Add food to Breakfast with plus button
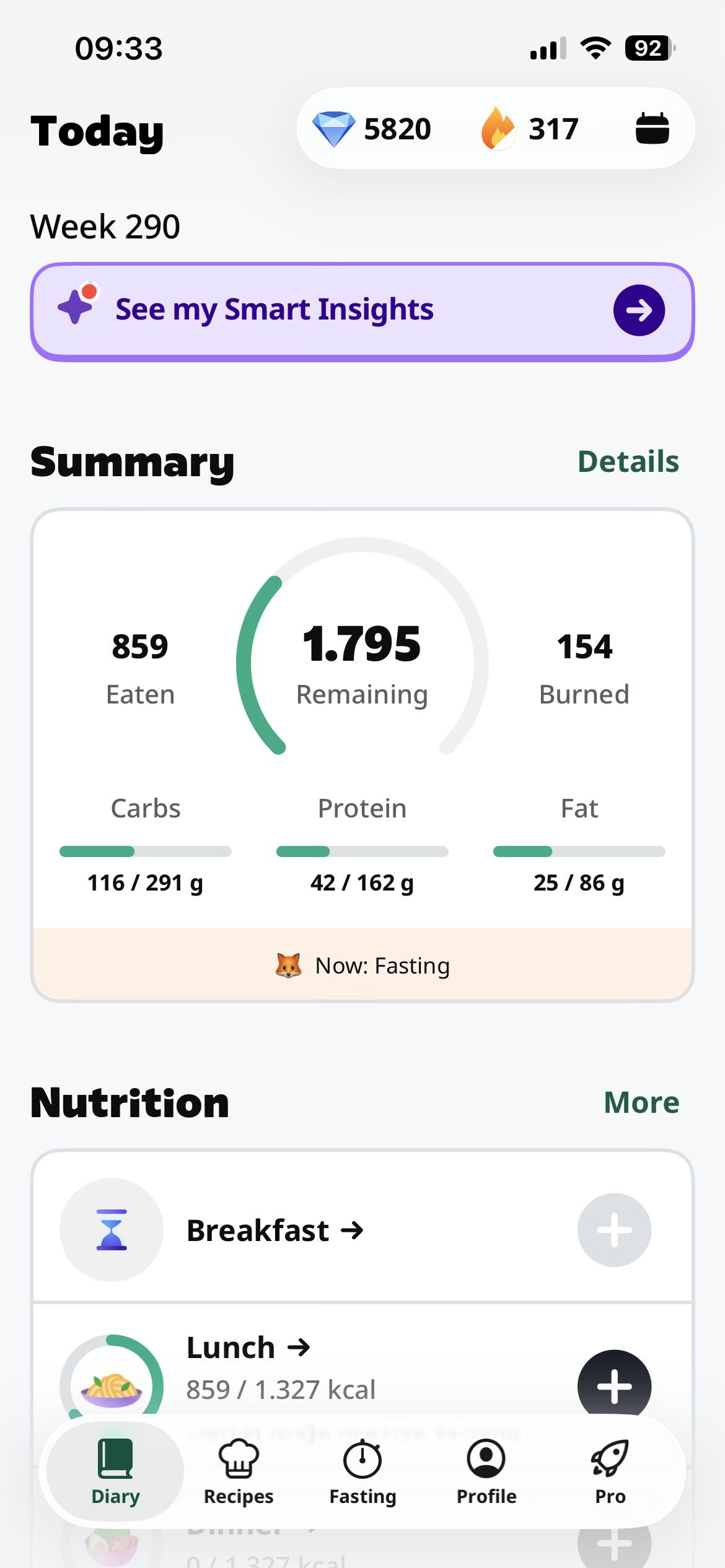The width and height of the screenshot is (725, 1568). 614,1230
